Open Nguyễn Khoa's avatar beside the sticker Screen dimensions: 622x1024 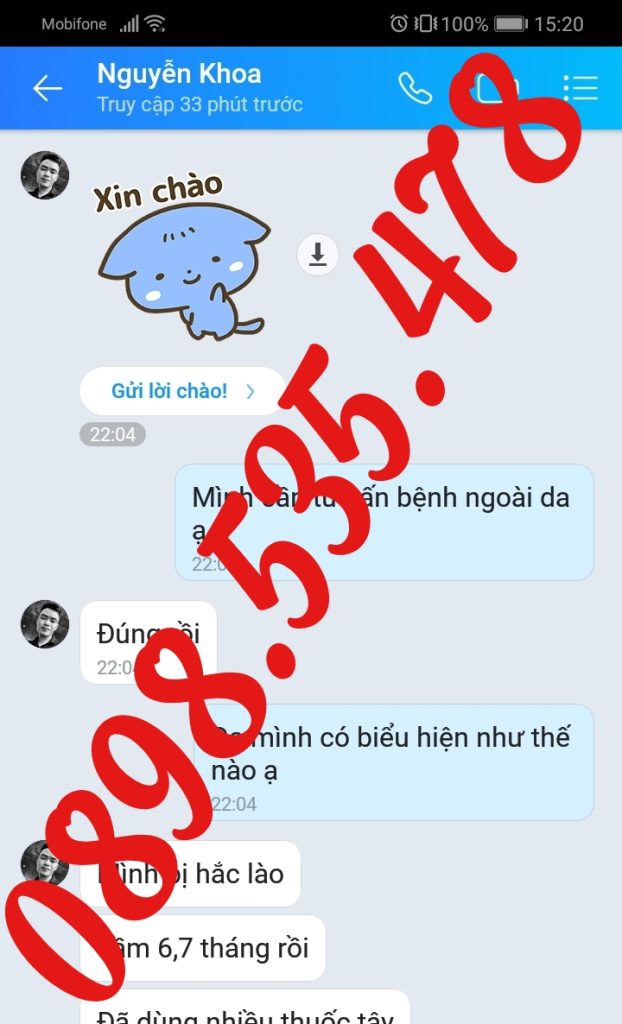[x=45, y=176]
